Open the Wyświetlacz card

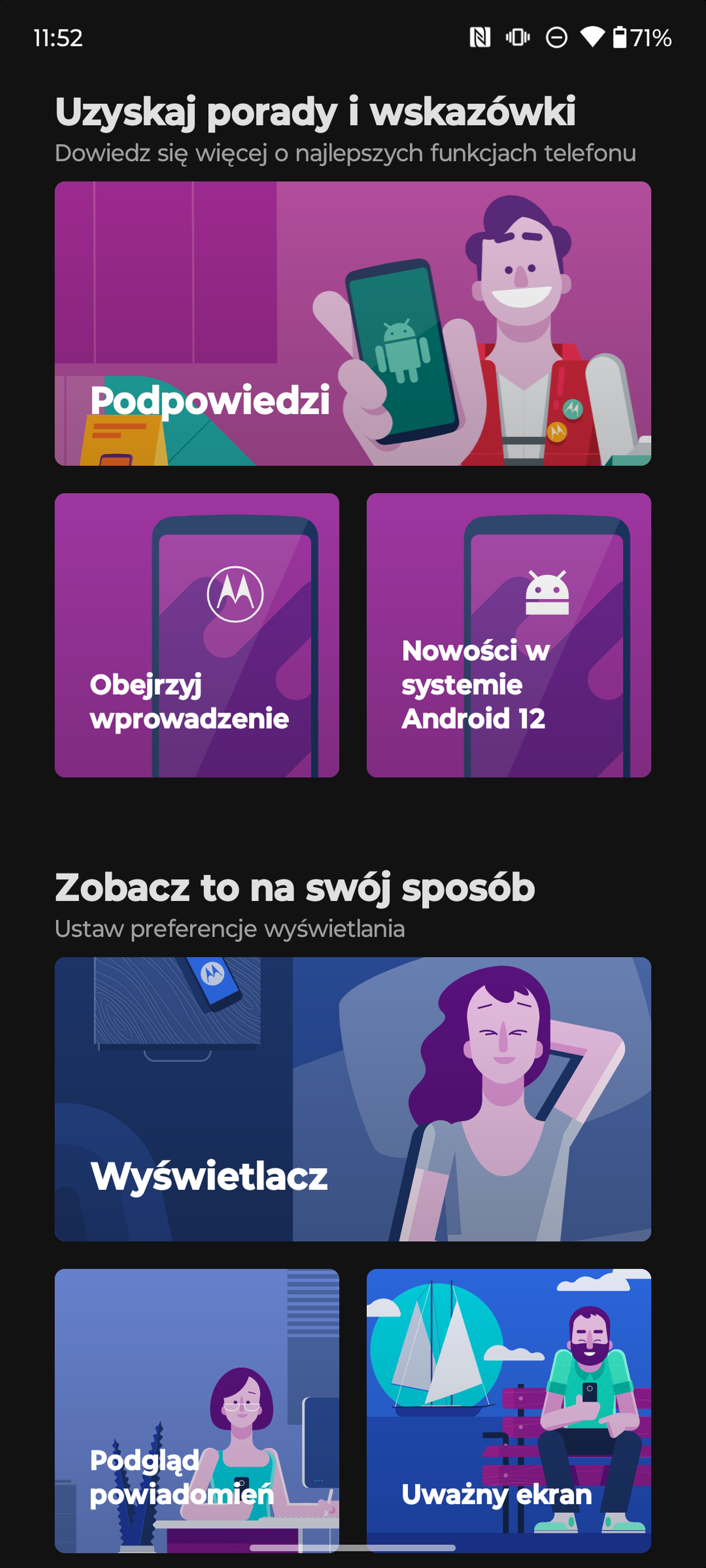pyautogui.click(x=353, y=1099)
